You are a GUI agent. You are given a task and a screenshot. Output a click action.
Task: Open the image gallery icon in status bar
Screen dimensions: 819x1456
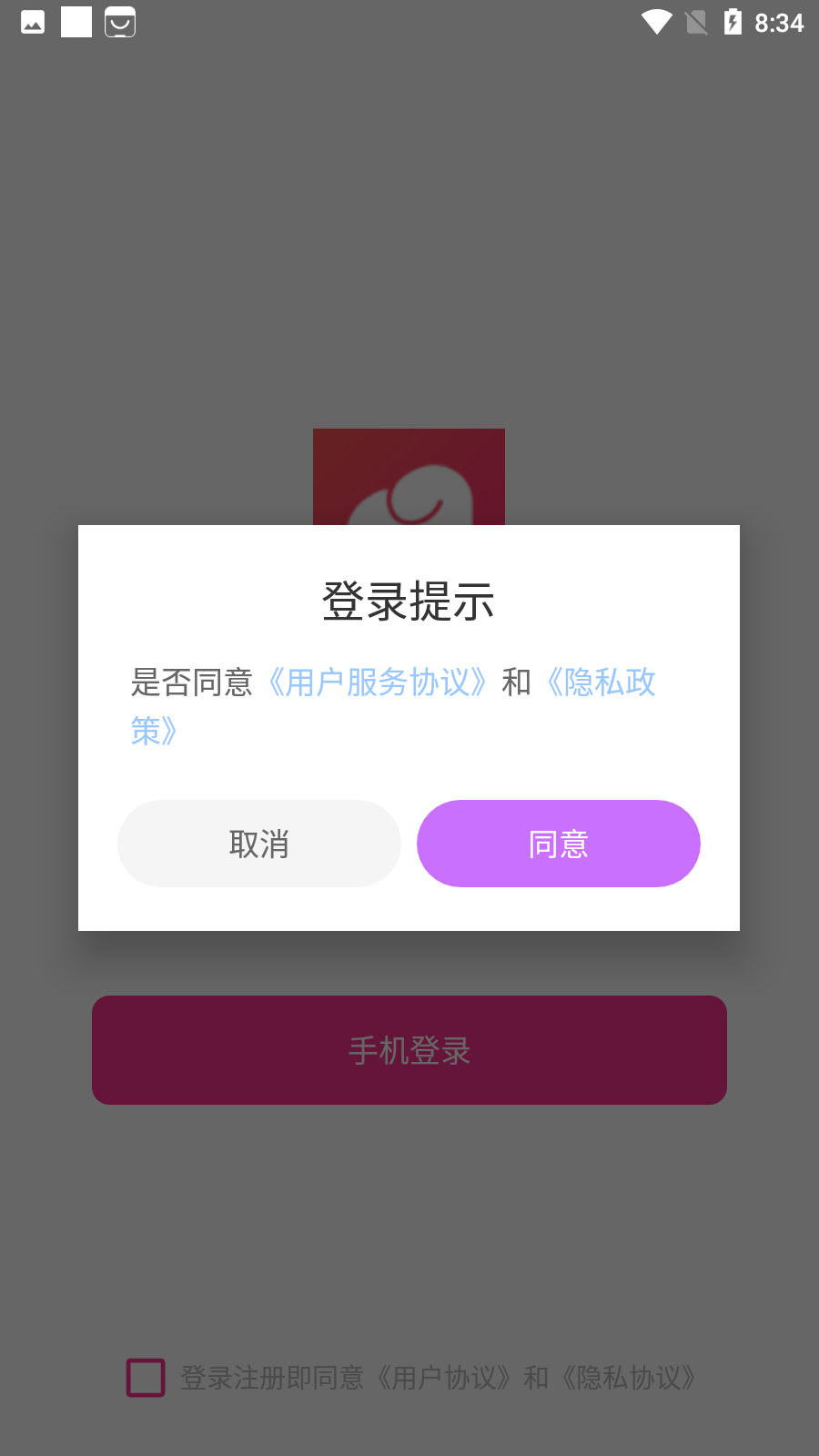pos(33,23)
